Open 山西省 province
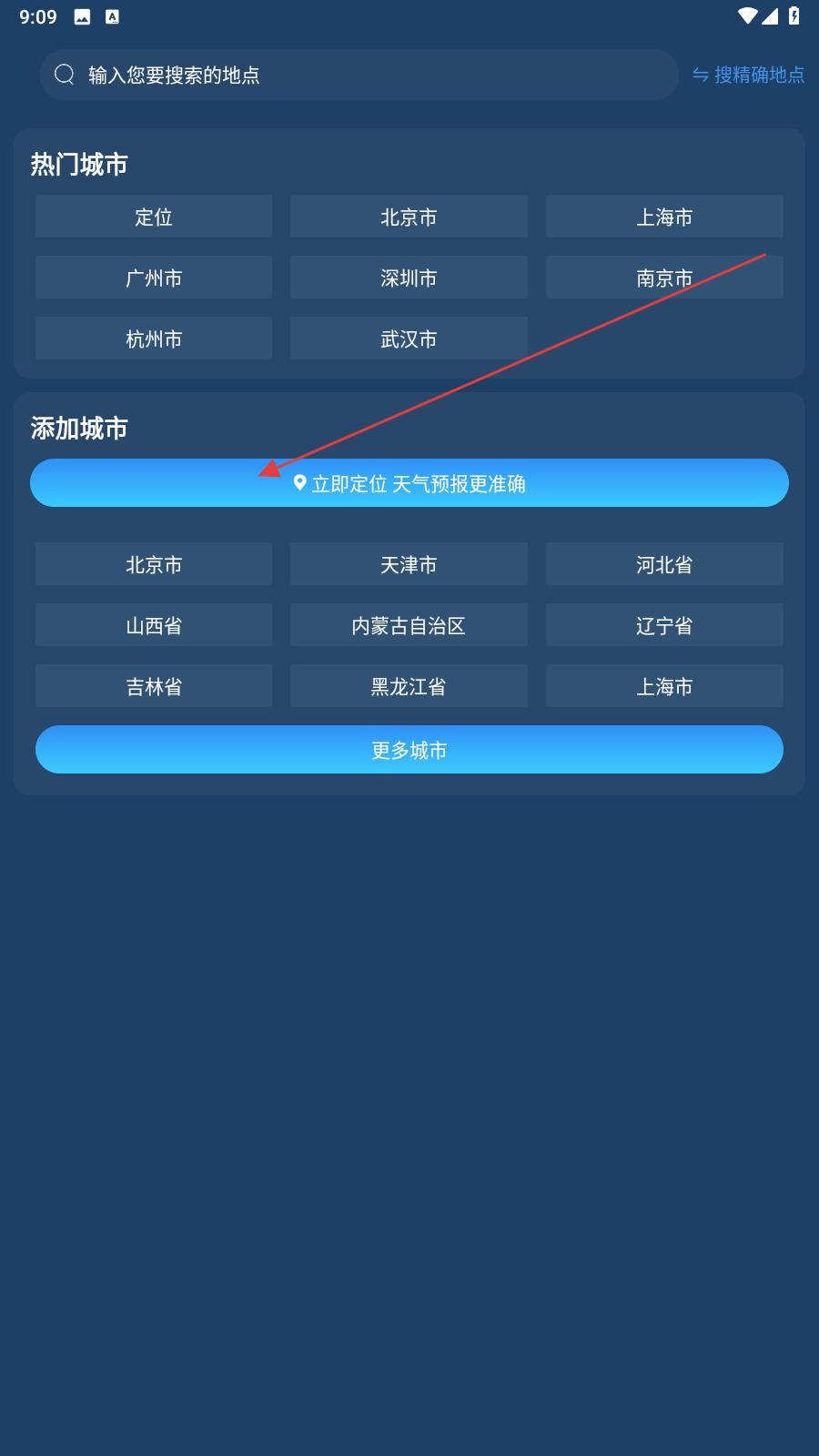819x1456 pixels. pyautogui.click(x=154, y=625)
